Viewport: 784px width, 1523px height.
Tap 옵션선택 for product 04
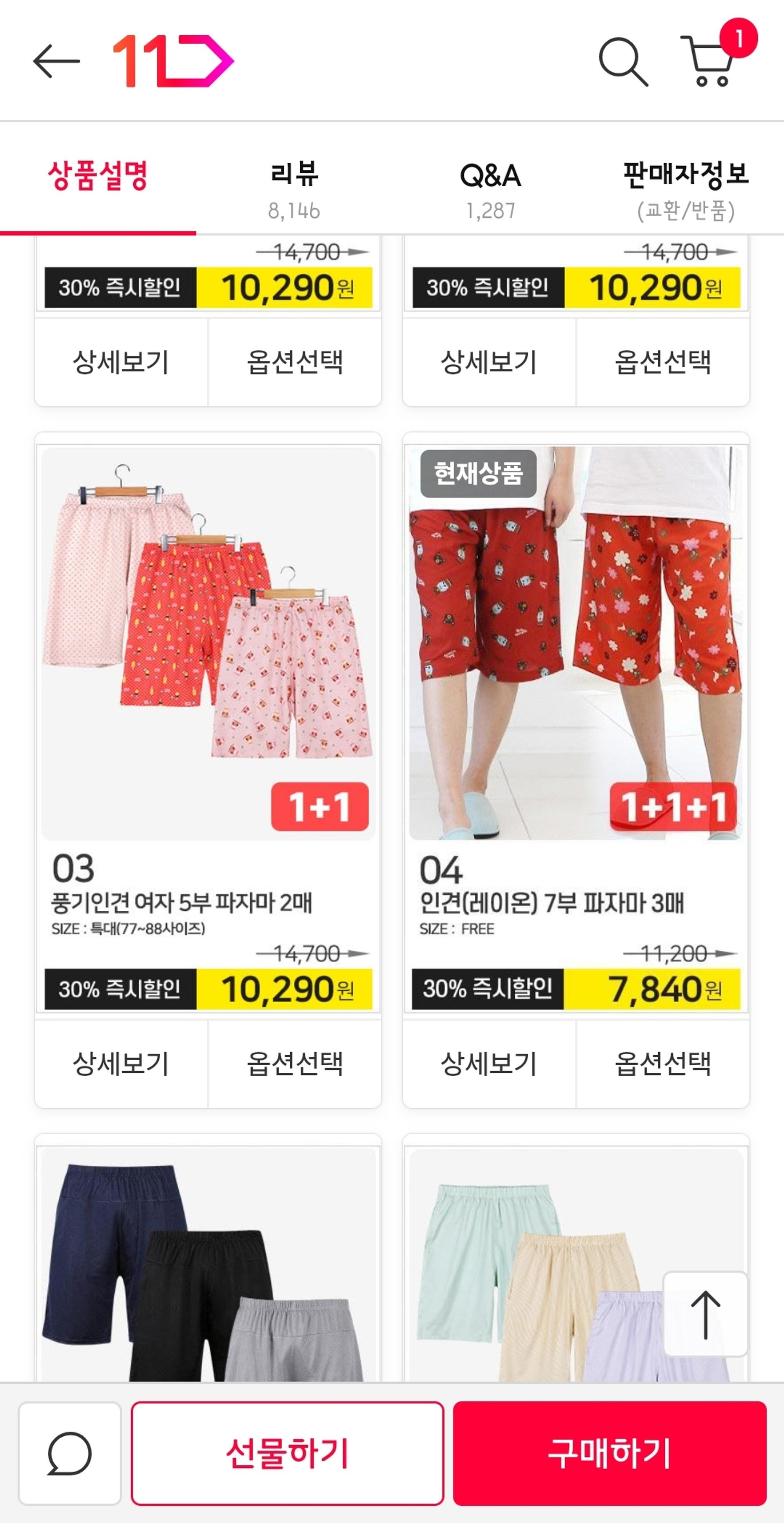[x=663, y=1063]
